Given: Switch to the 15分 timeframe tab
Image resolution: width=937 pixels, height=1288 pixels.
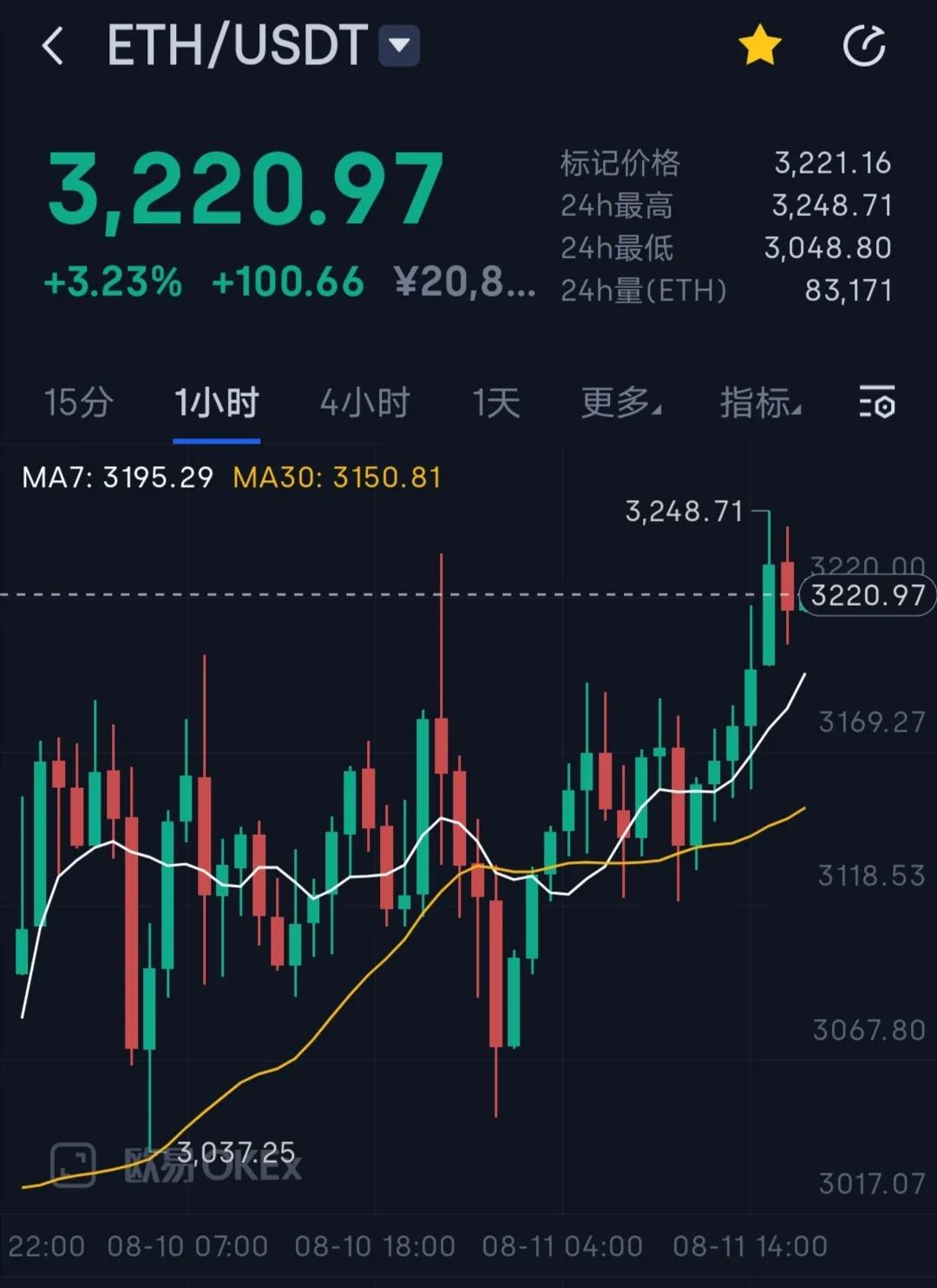Looking at the screenshot, I should [76, 402].
